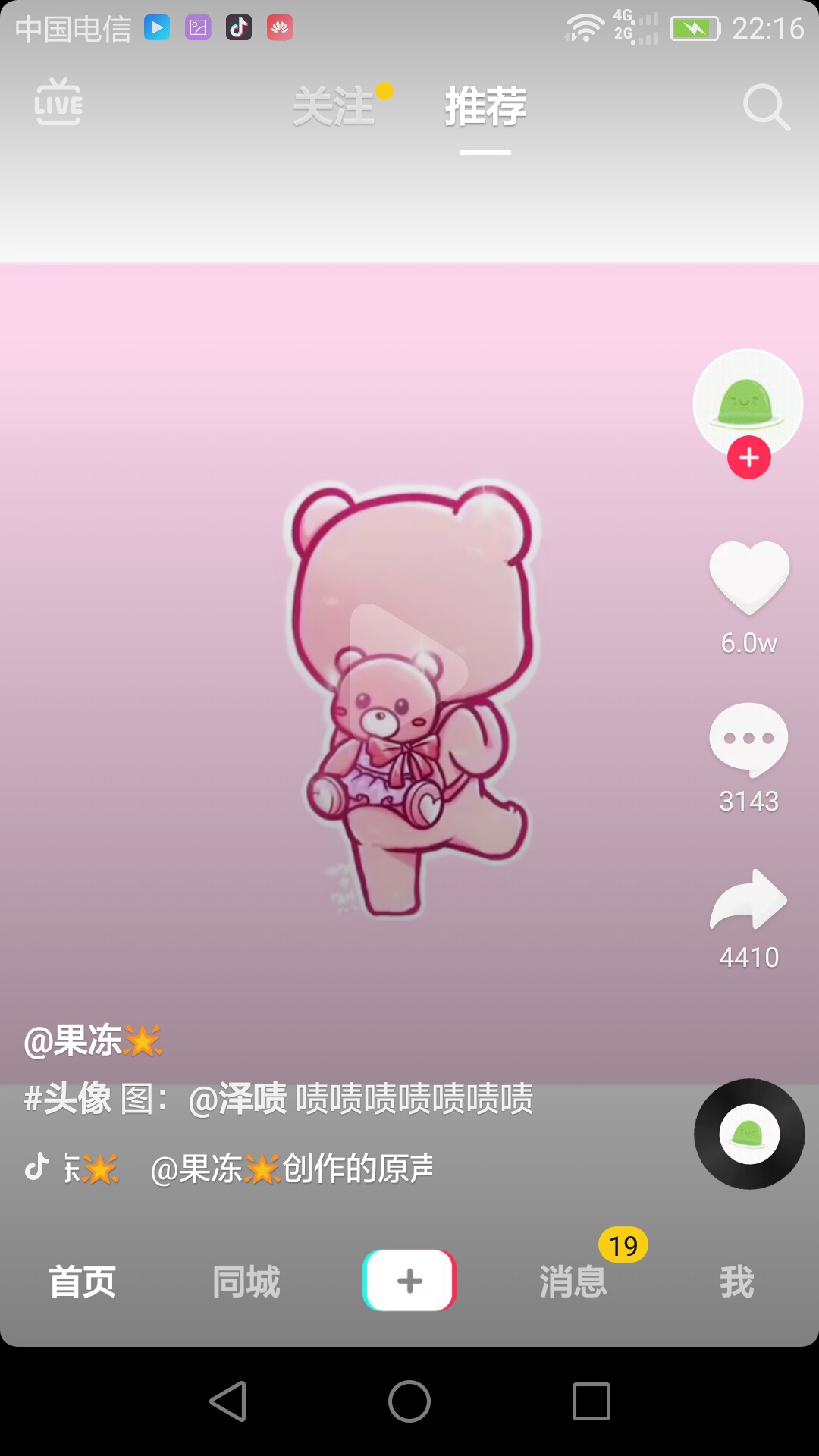
Task: Open the original sound @果冻创作的原声
Action: (x=292, y=1169)
